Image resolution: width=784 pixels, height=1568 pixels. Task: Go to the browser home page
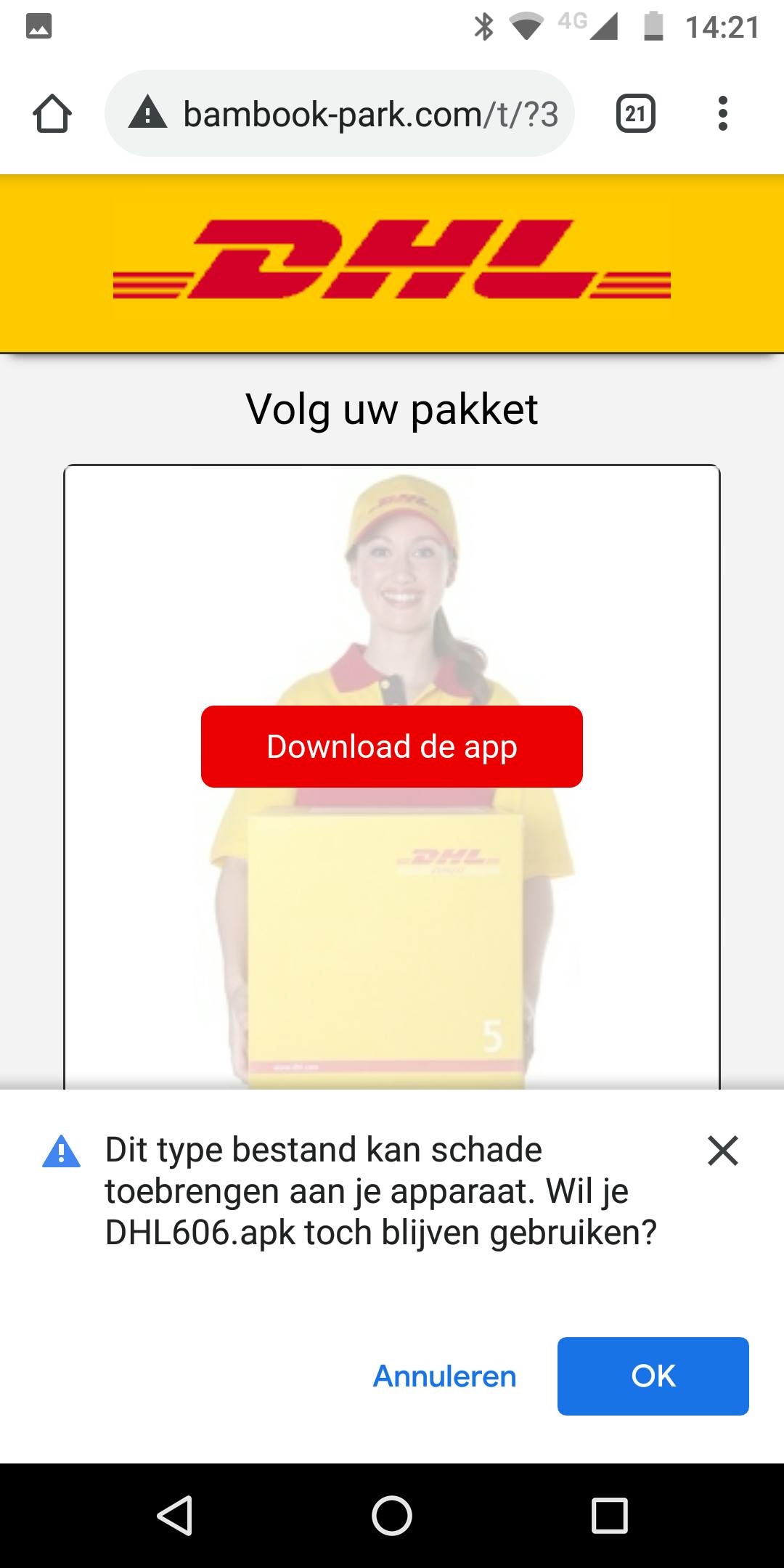(x=52, y=114)
